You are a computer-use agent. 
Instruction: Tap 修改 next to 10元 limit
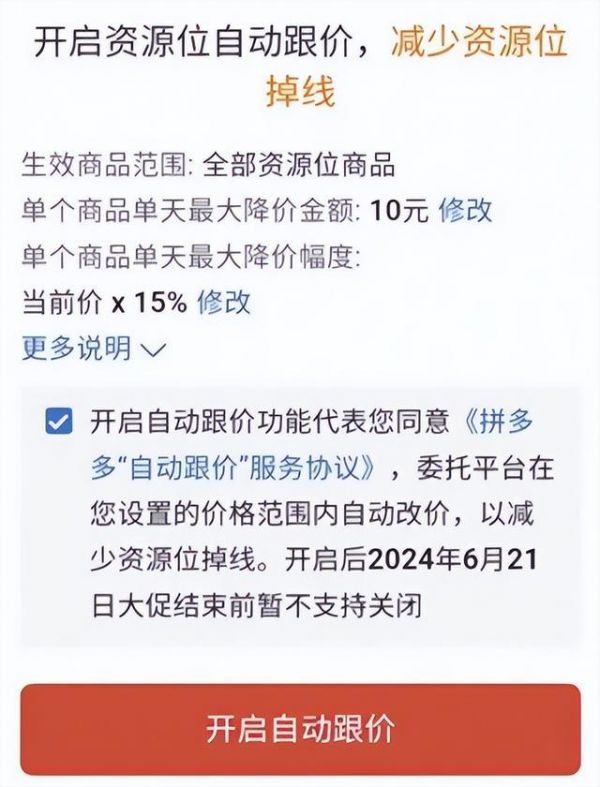click(465, 210)
